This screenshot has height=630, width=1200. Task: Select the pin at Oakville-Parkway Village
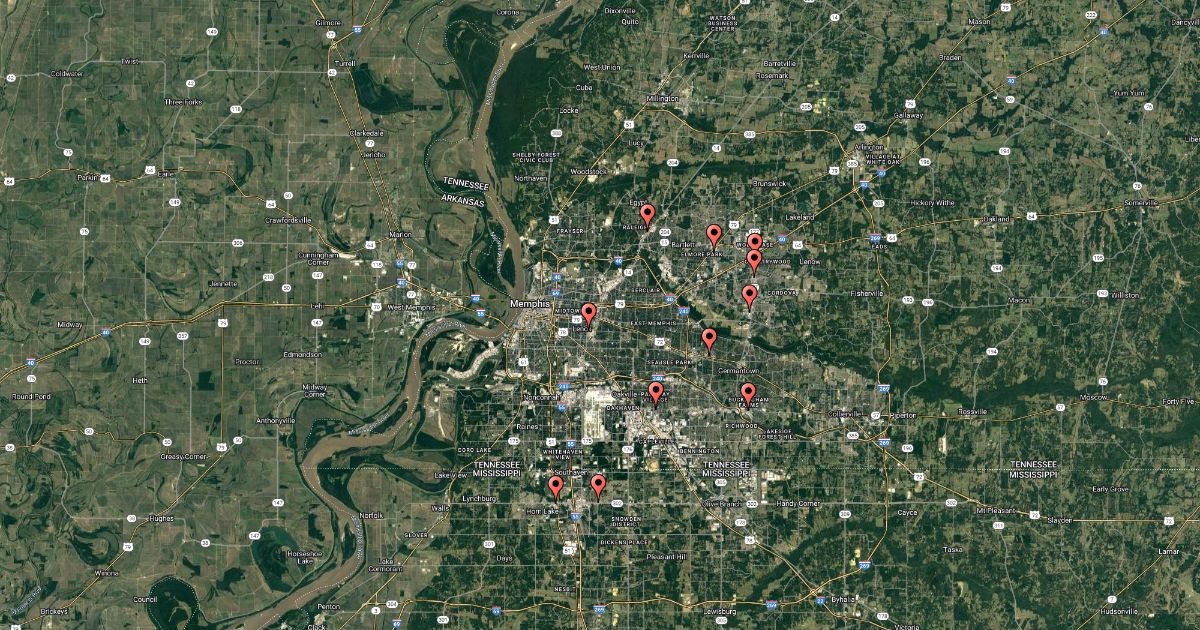click(656, 393)
